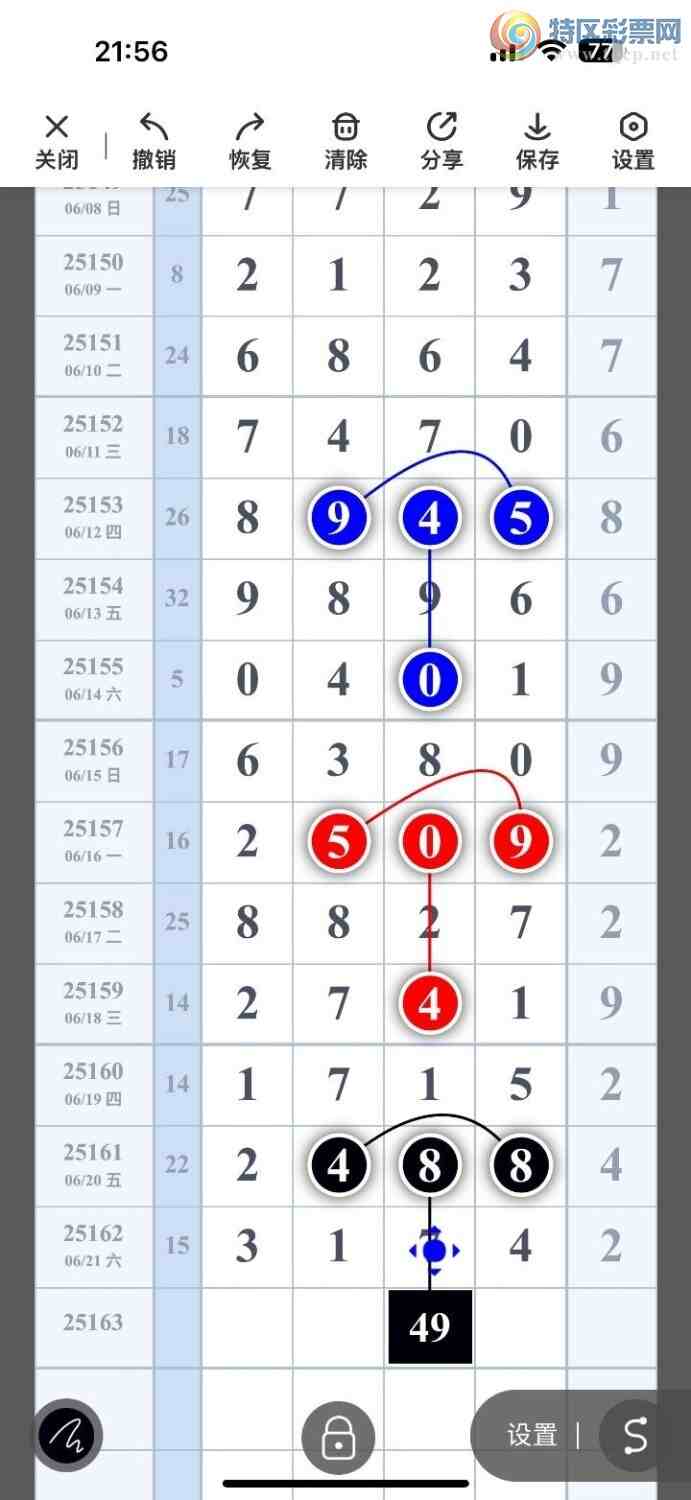This screenshot has height=1500, width=691.
Task: Open the bottom floating 设置 pill
Action: click(532, 1436)
